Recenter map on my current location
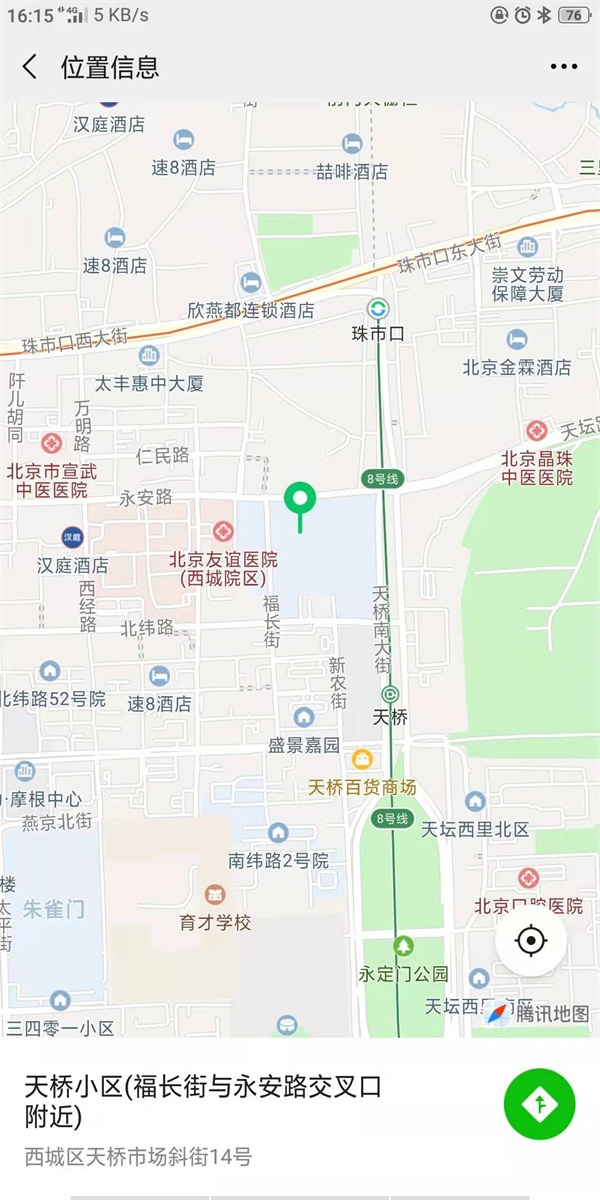Image resolution: width=600 pixels, height=1200 pixels. [531, 942]
